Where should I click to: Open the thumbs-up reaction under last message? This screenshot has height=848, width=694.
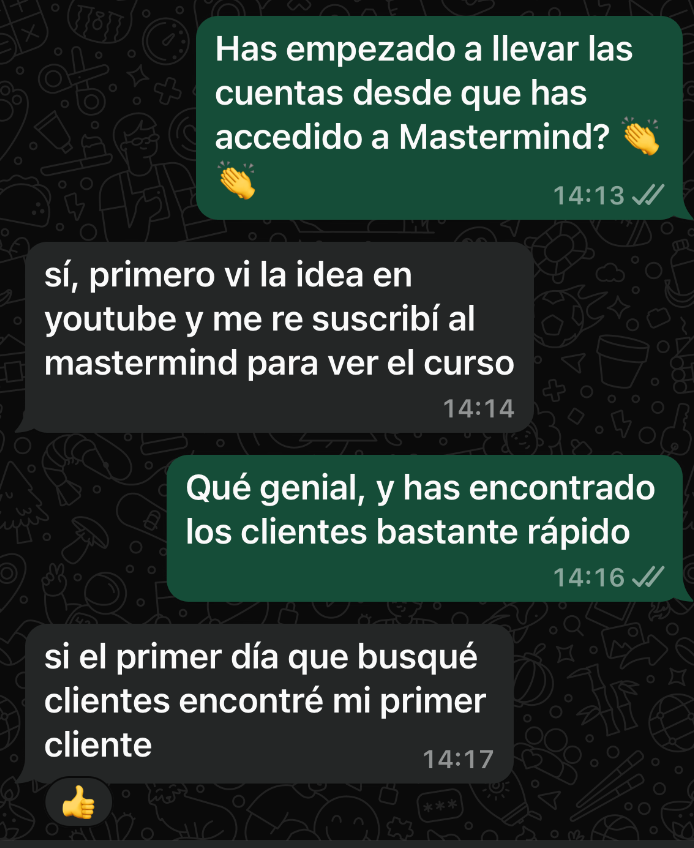pos(79,802)
